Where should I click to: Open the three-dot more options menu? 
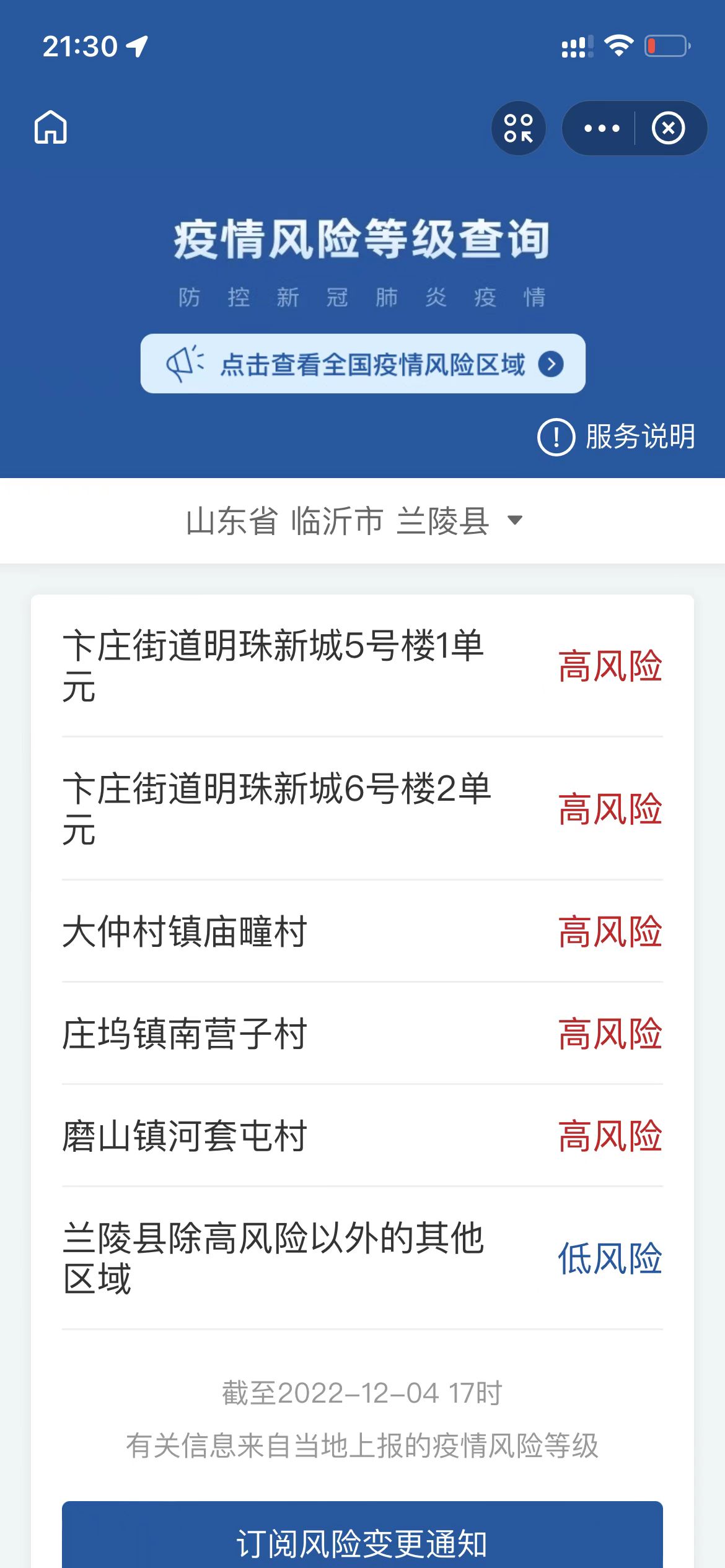[x=601, y=128]
